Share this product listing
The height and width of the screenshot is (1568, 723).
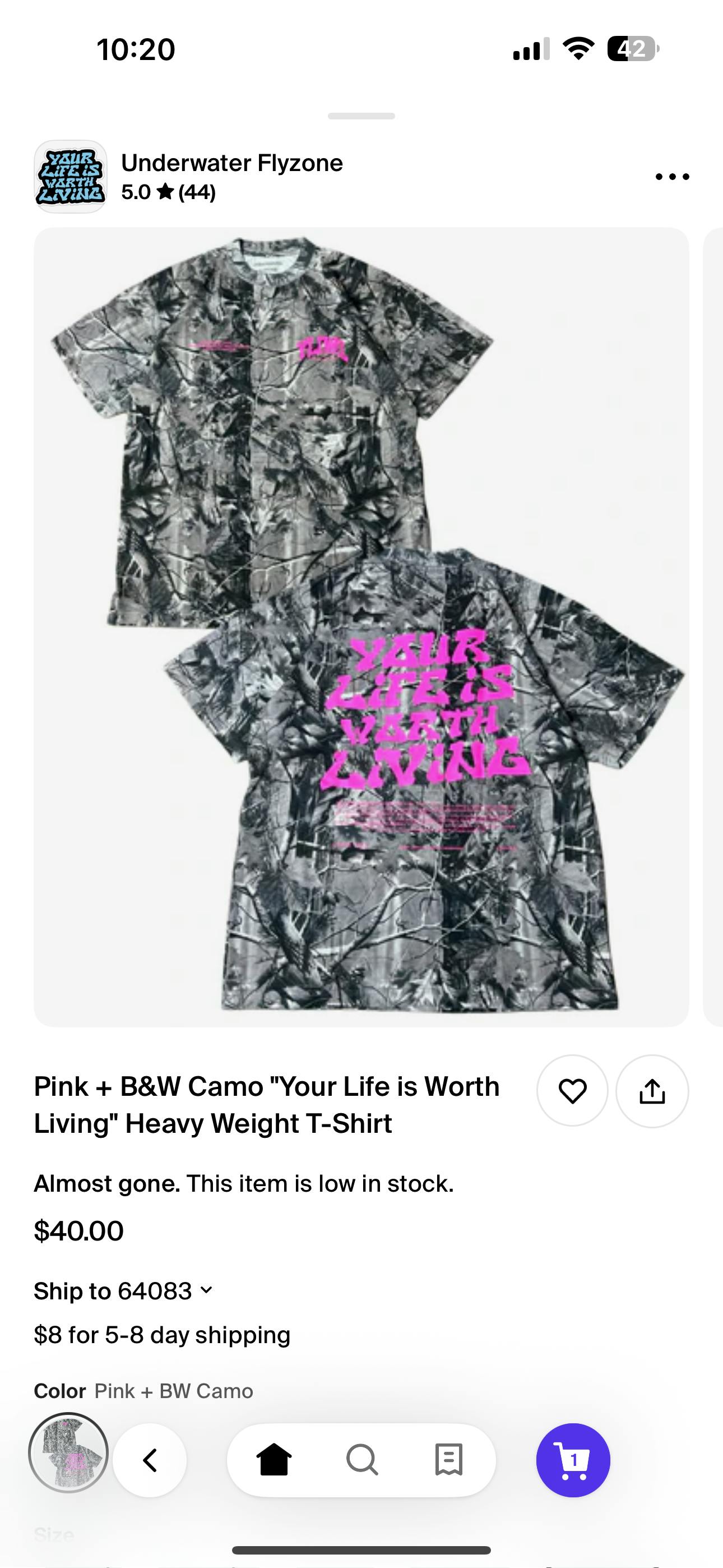tap(652, 1091)
